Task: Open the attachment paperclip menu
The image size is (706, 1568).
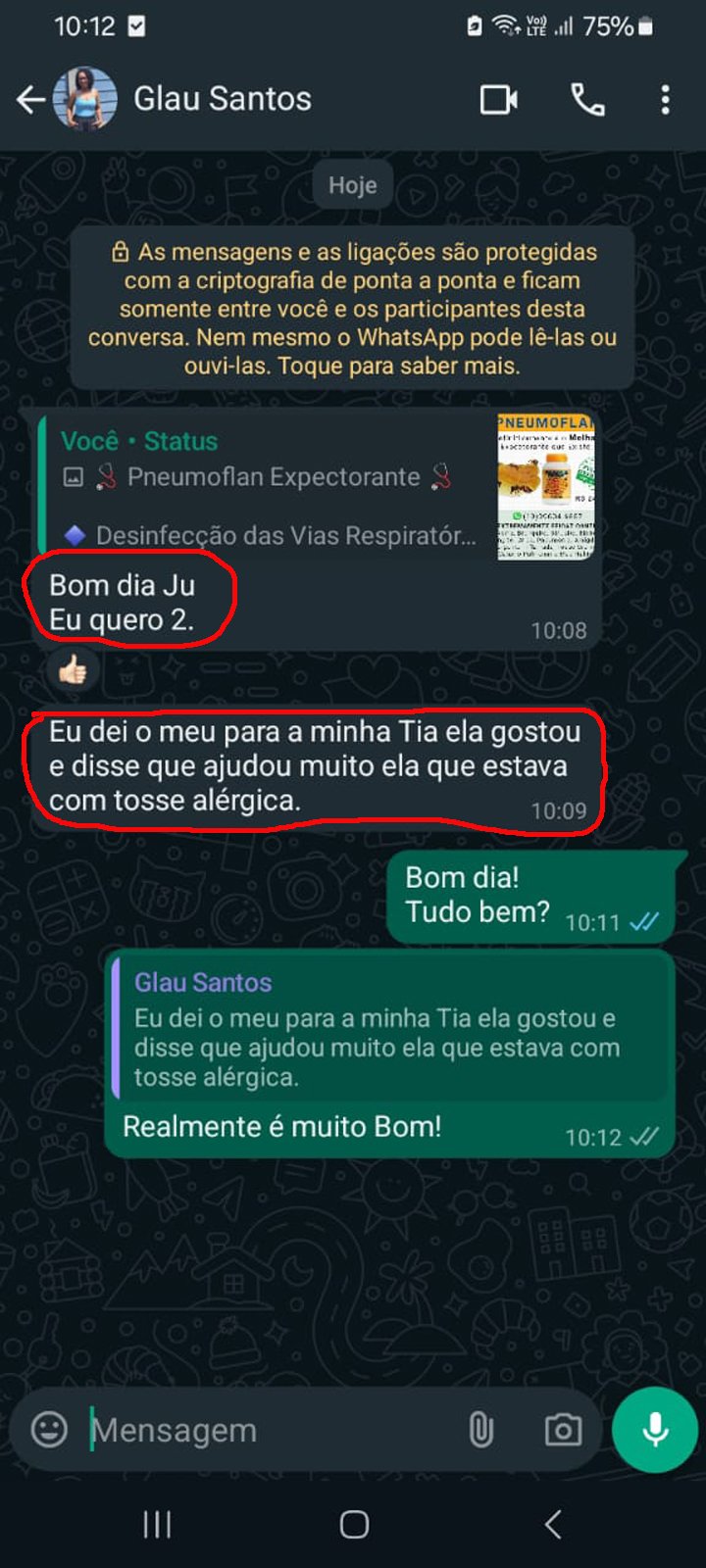Action: 480,1429
